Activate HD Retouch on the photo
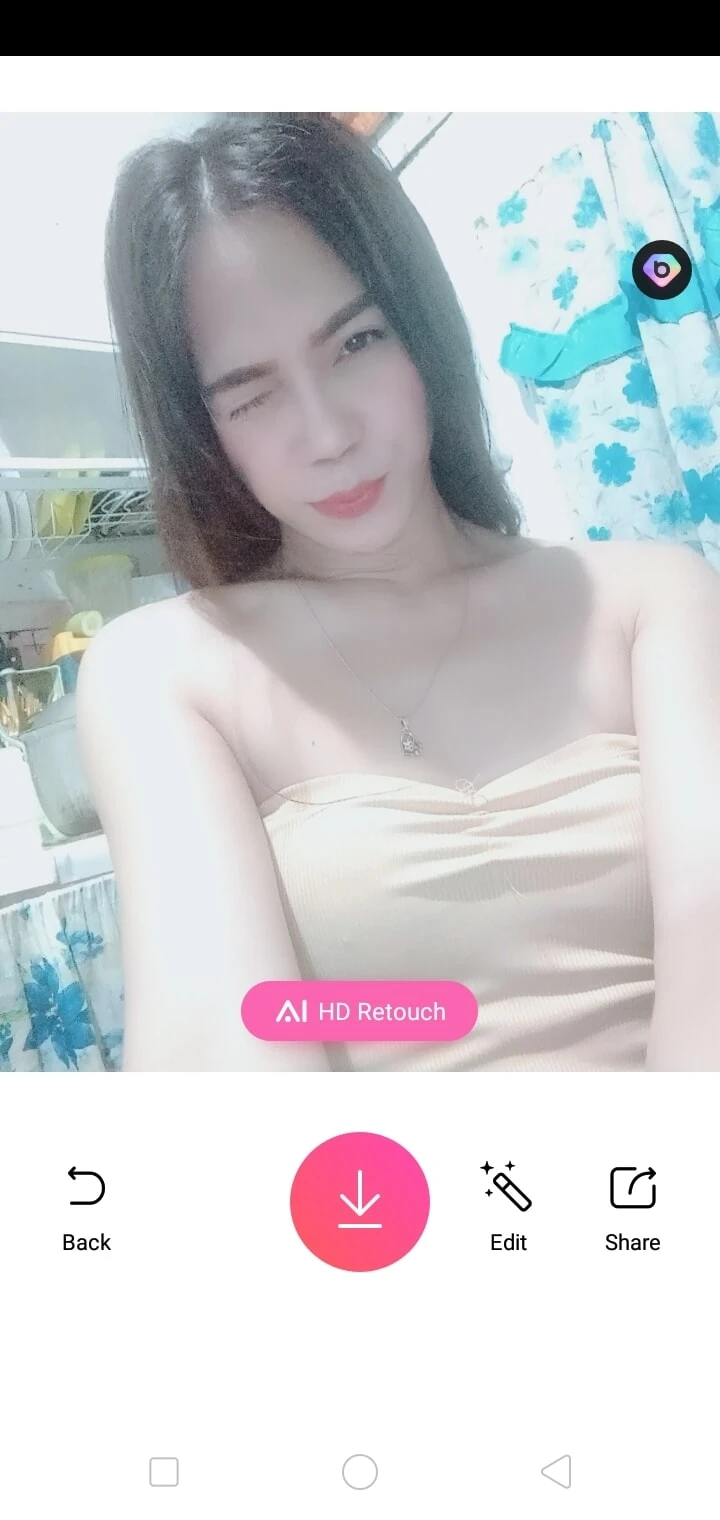The image size is (720, 1520). coord(360,1010)
